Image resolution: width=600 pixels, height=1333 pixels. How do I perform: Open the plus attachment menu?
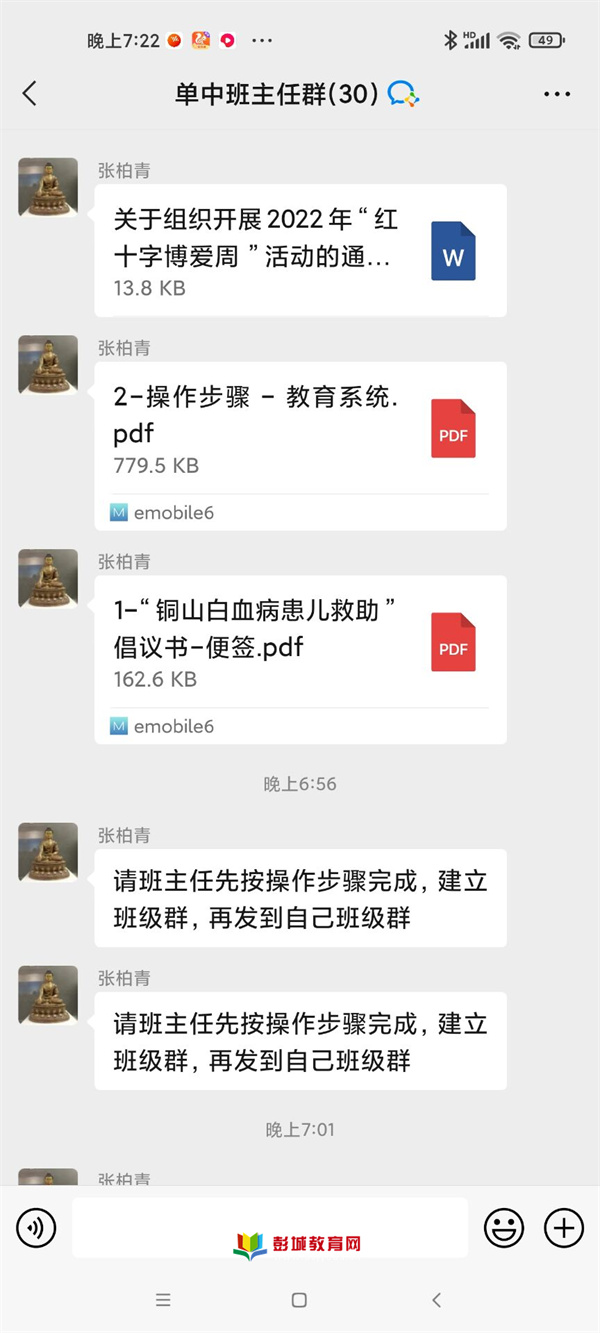(x=563, y=1227)
